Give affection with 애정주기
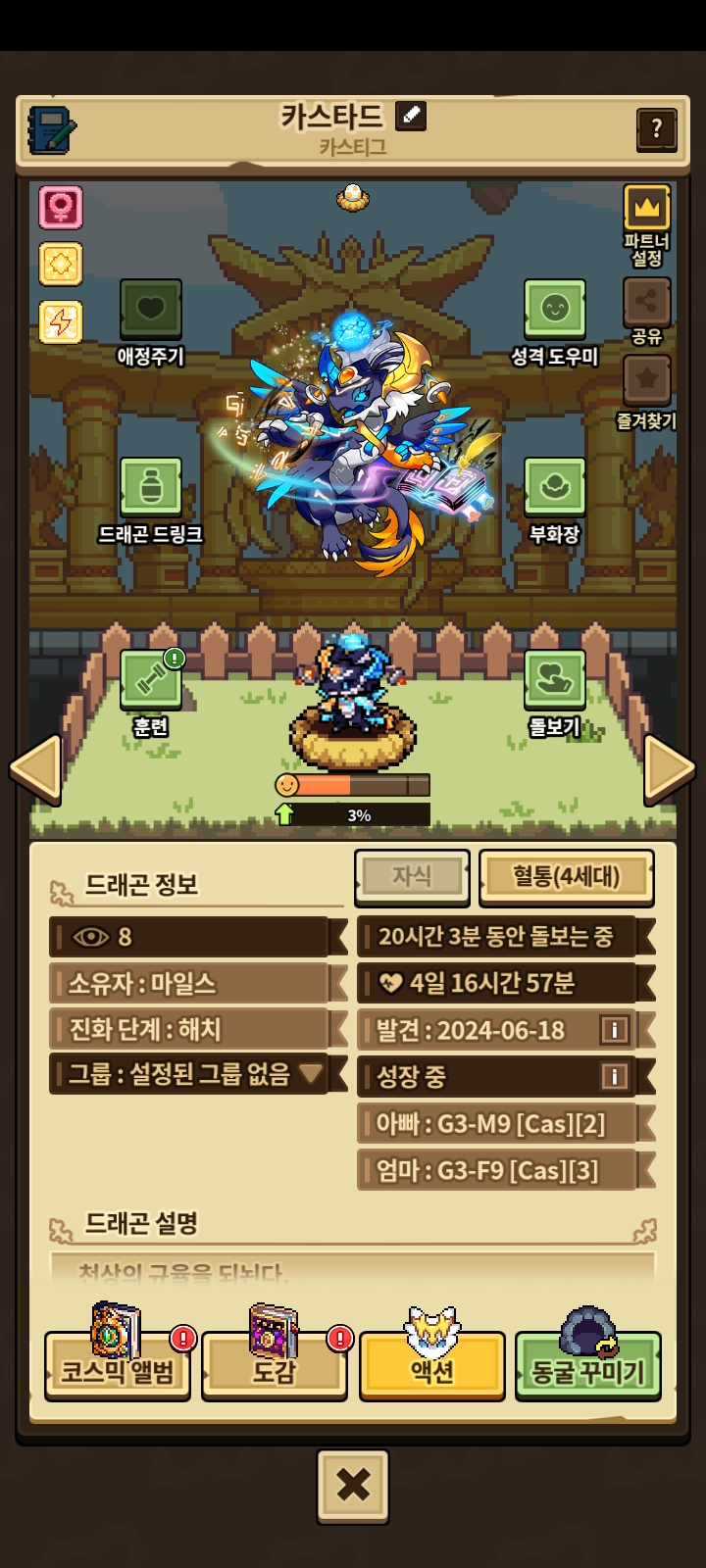The width and height of the screenshot is (706, 1568). point(150,310)
